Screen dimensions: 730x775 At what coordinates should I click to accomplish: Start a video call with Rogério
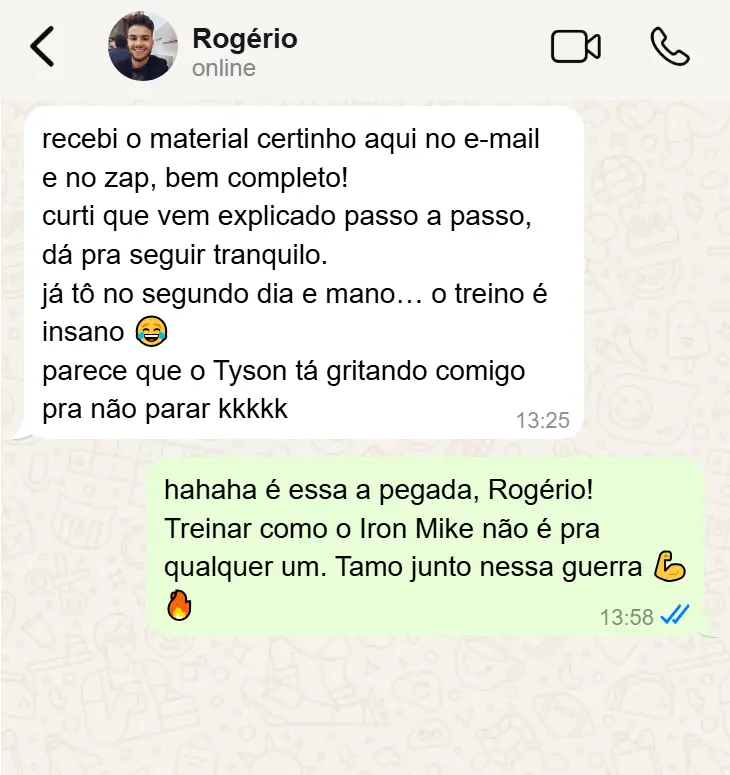[575, 46]
